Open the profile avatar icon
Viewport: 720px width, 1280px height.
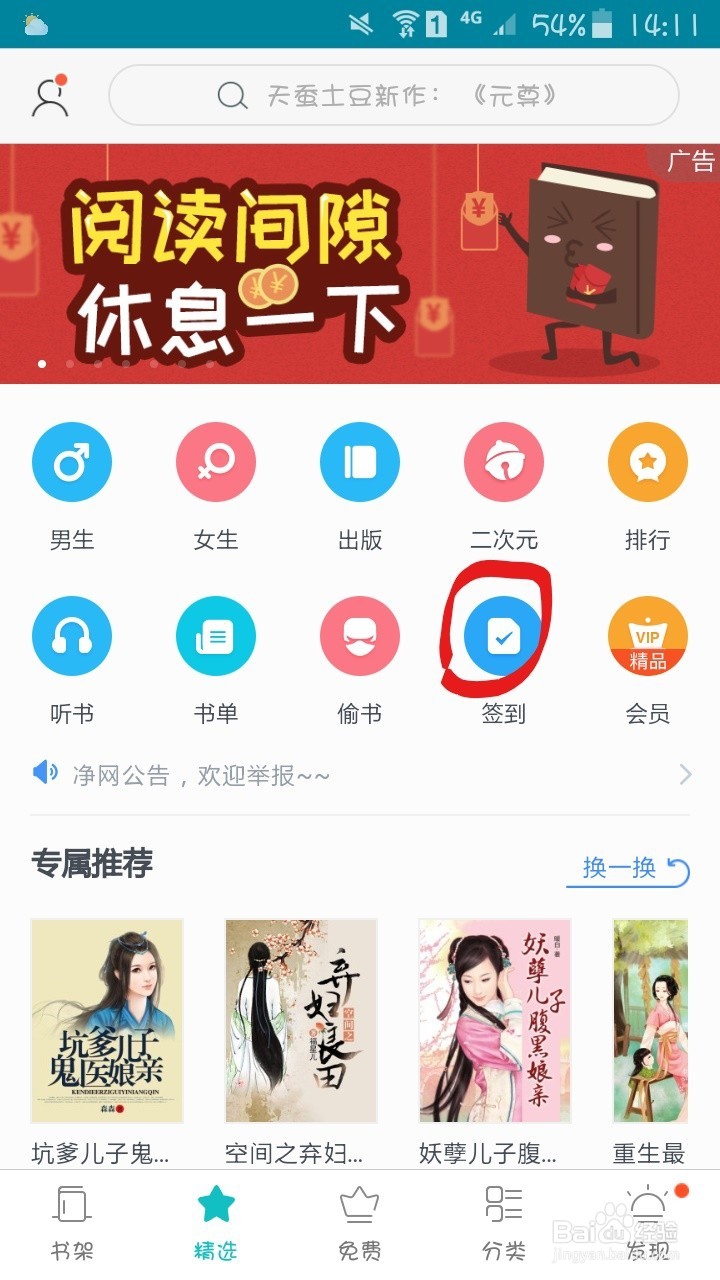click(x=49, y=94)
